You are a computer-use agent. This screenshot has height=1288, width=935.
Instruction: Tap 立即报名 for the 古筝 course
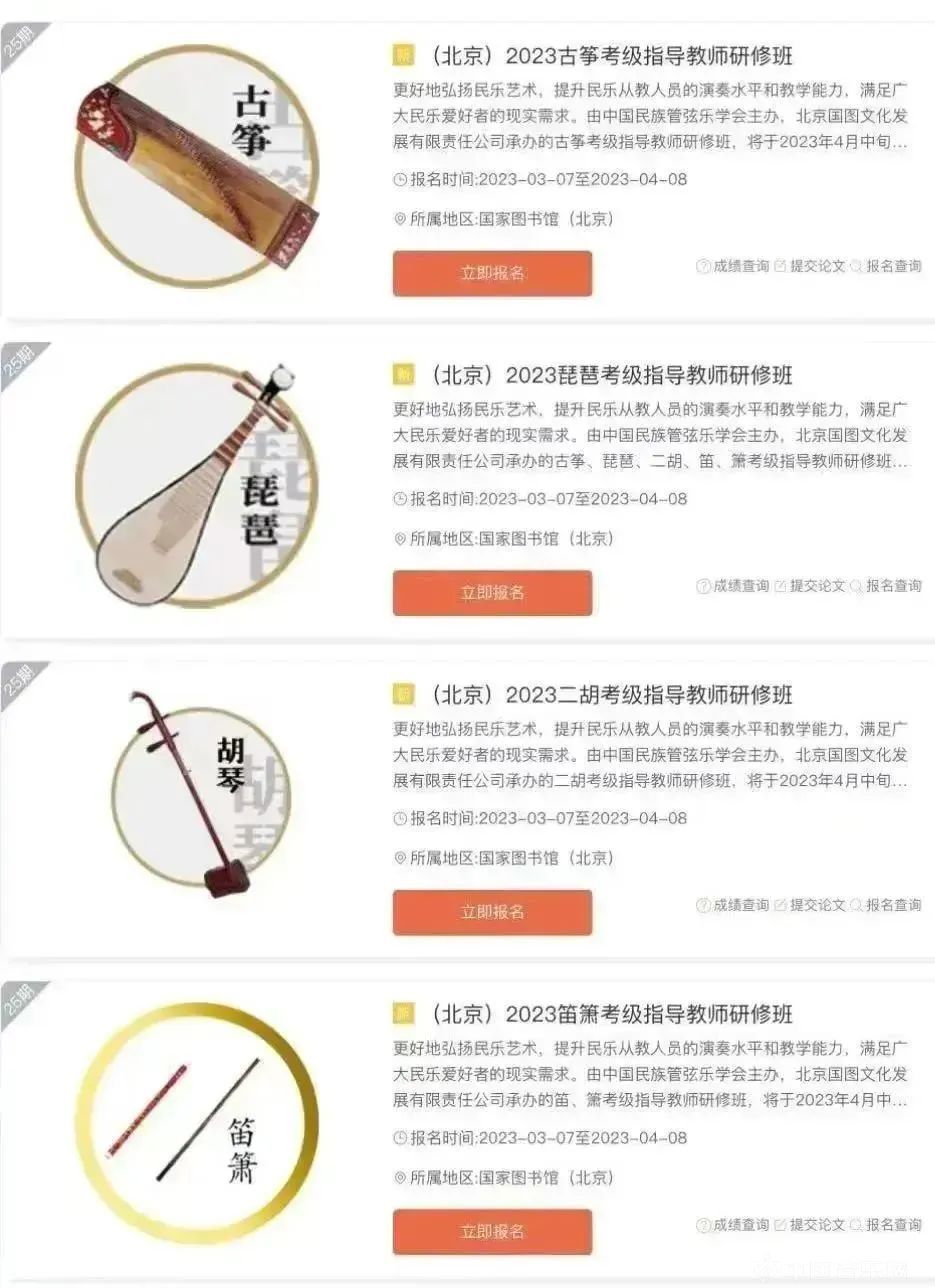coord(492,273)
